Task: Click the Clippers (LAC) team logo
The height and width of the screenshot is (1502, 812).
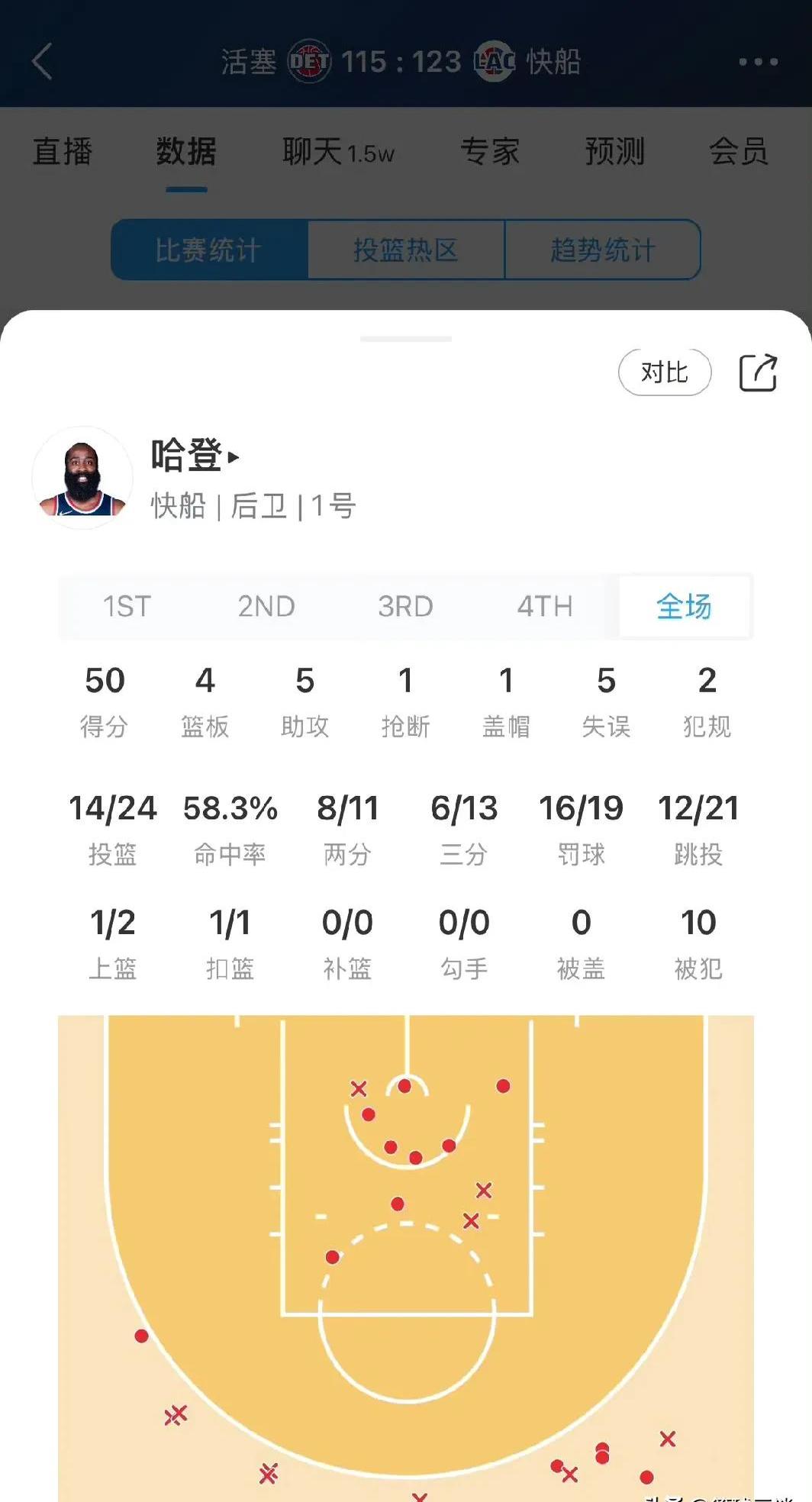Action: [x=496, y=61]
